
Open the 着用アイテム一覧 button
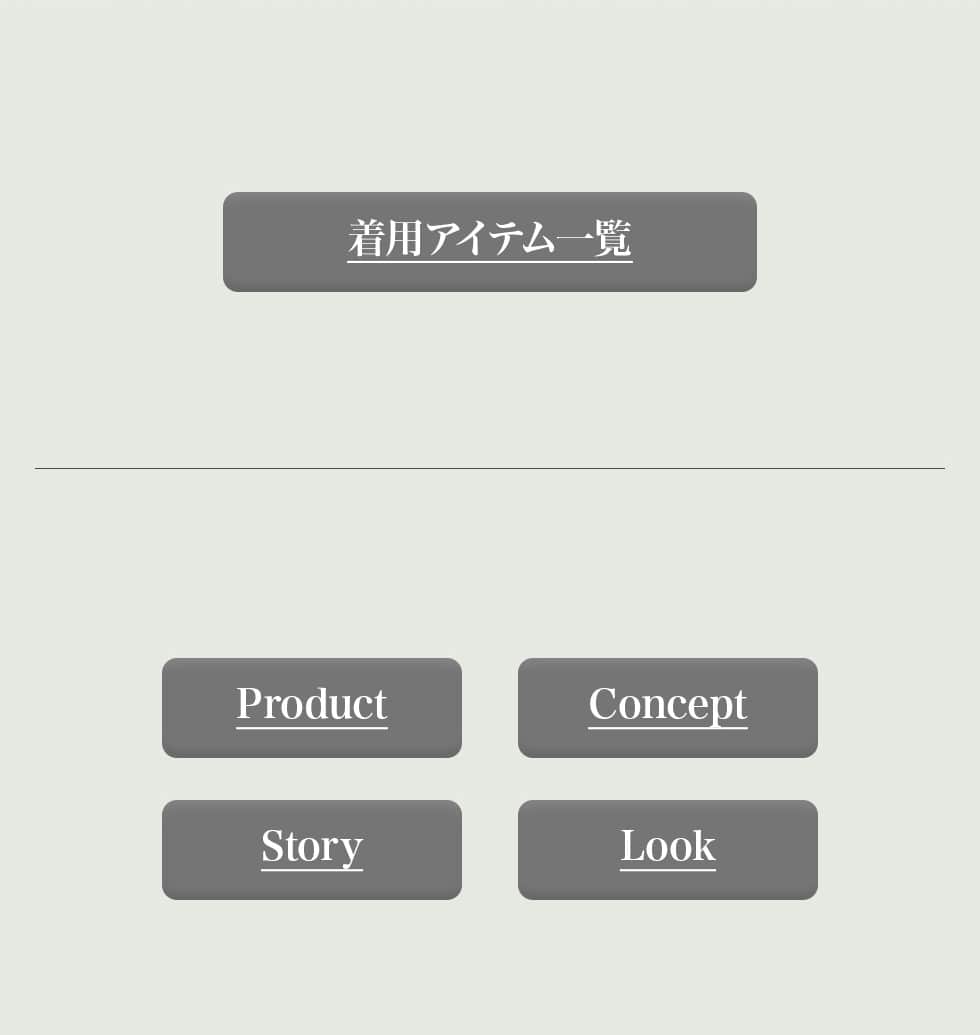pyautogui.click(x=489, y=241)
